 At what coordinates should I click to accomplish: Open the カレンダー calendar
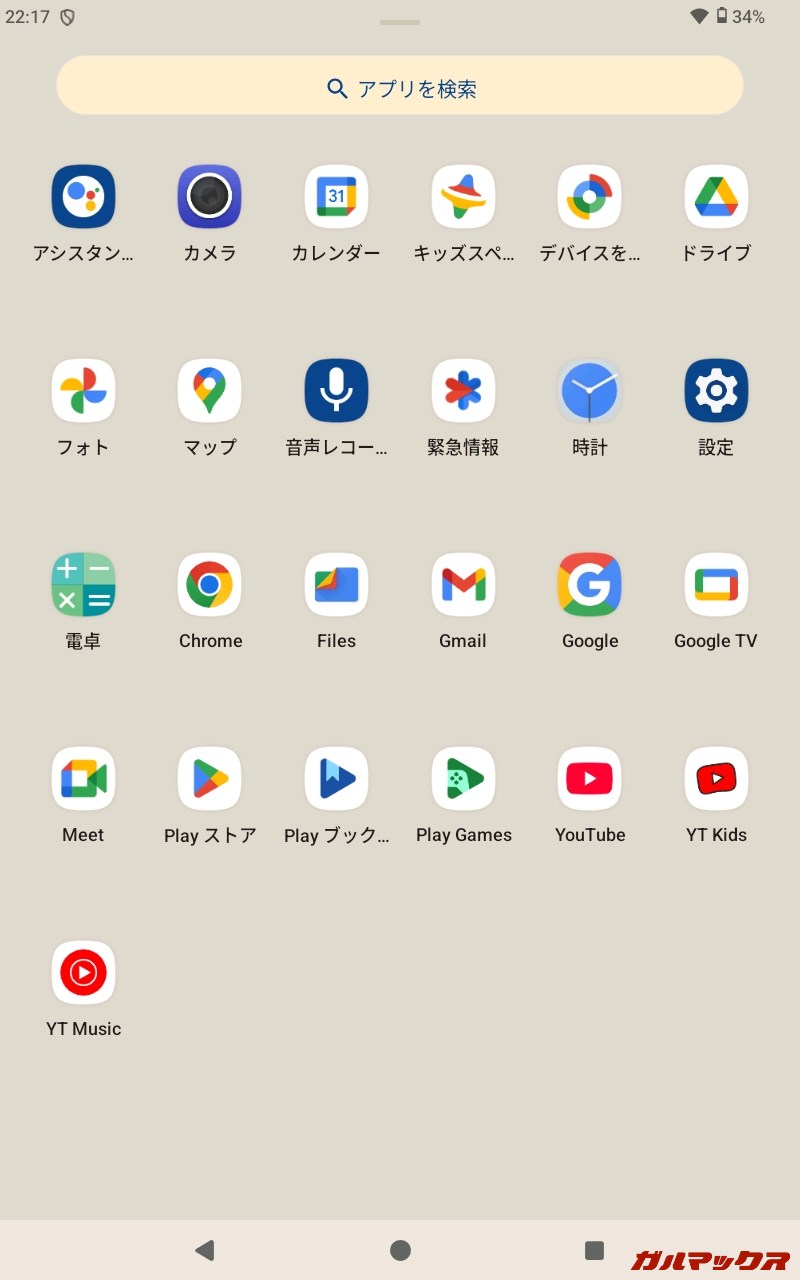[336, 195]
